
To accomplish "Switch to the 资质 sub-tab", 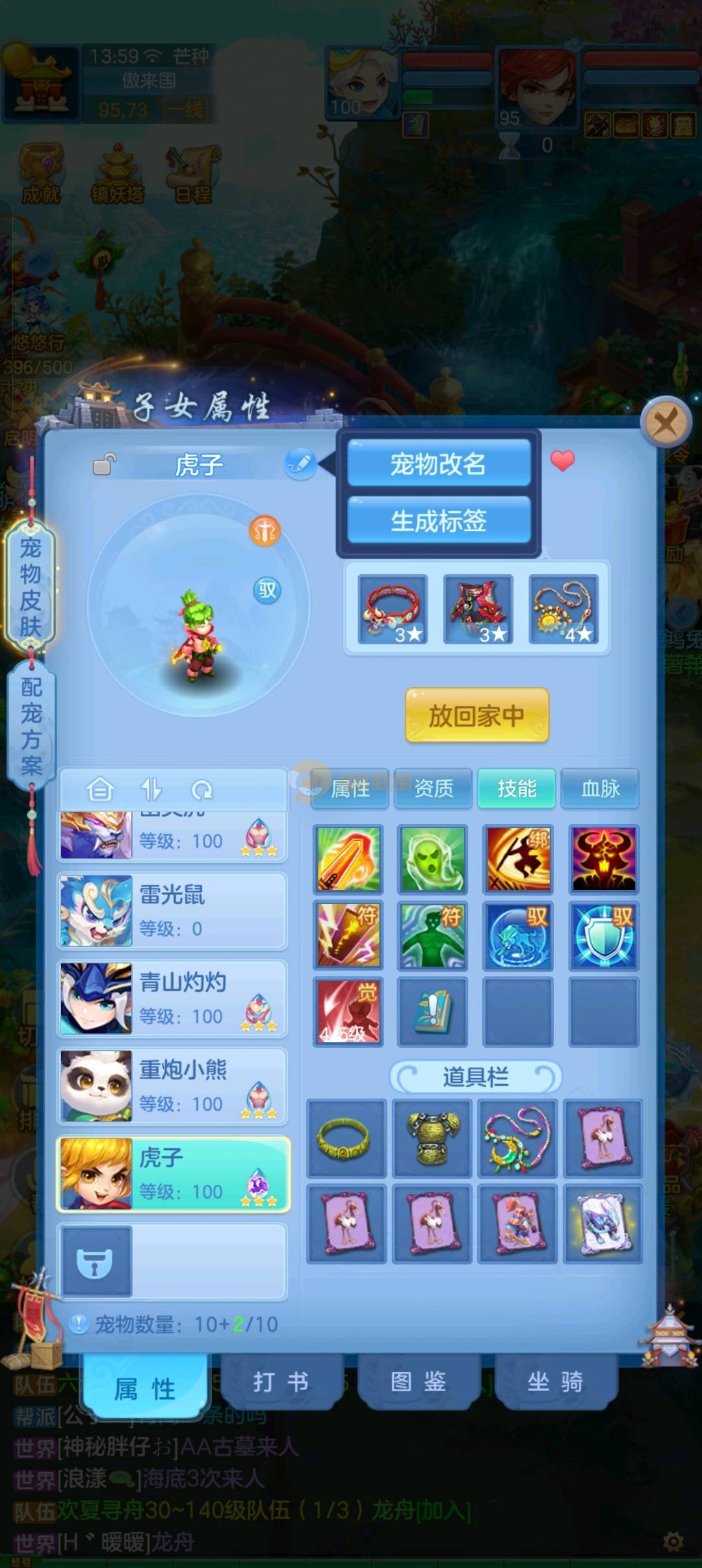I will (x=434, y=788).
